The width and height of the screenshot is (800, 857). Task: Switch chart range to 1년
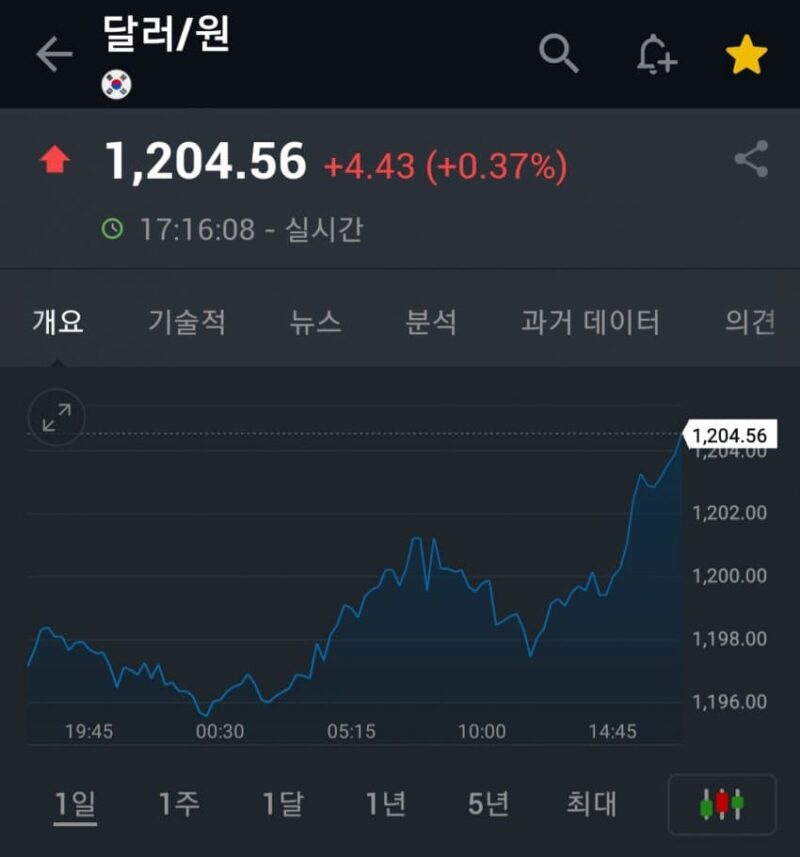click(x=386, y=804)
